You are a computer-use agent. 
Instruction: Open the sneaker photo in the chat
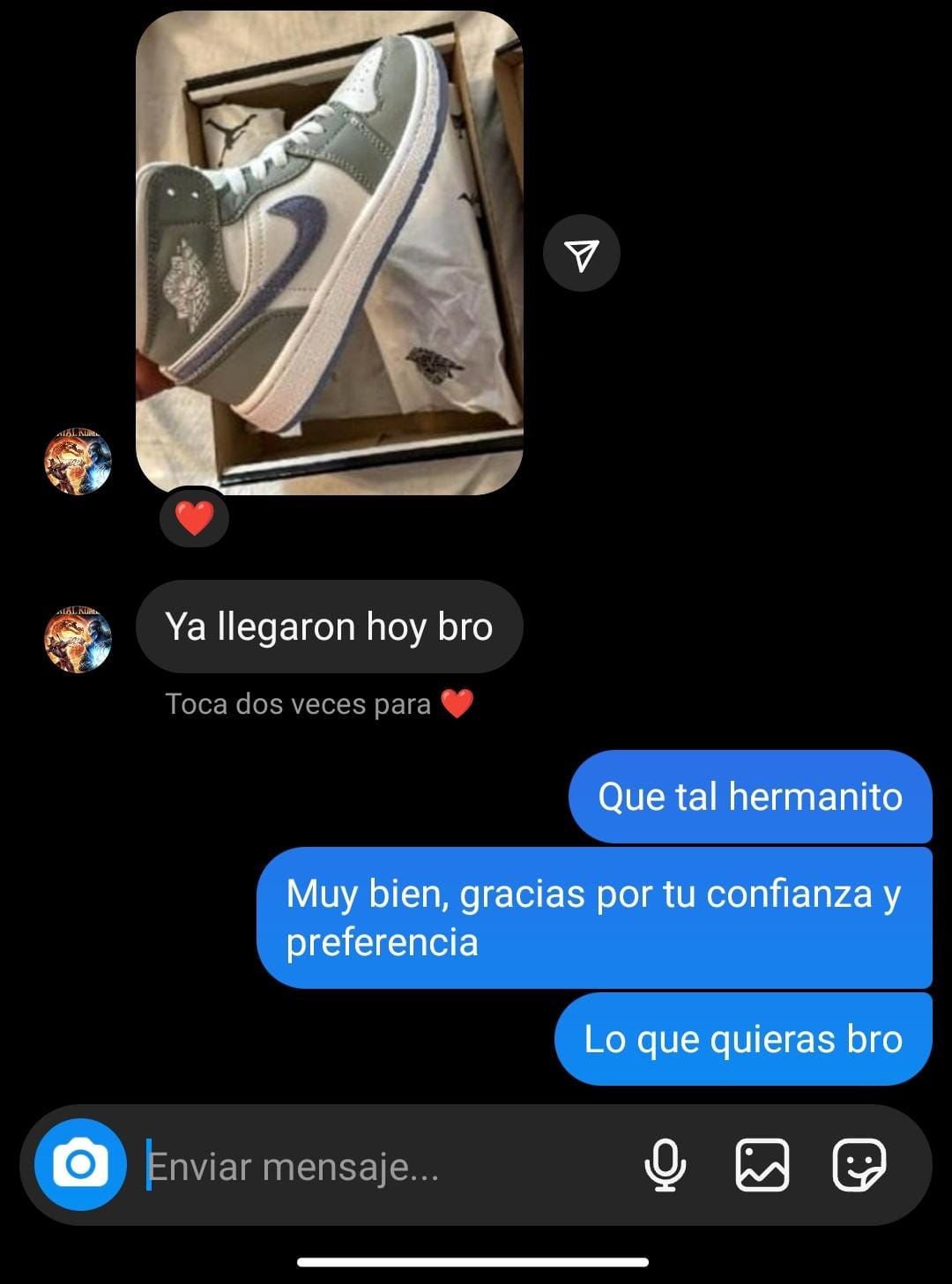pos(329,254)
